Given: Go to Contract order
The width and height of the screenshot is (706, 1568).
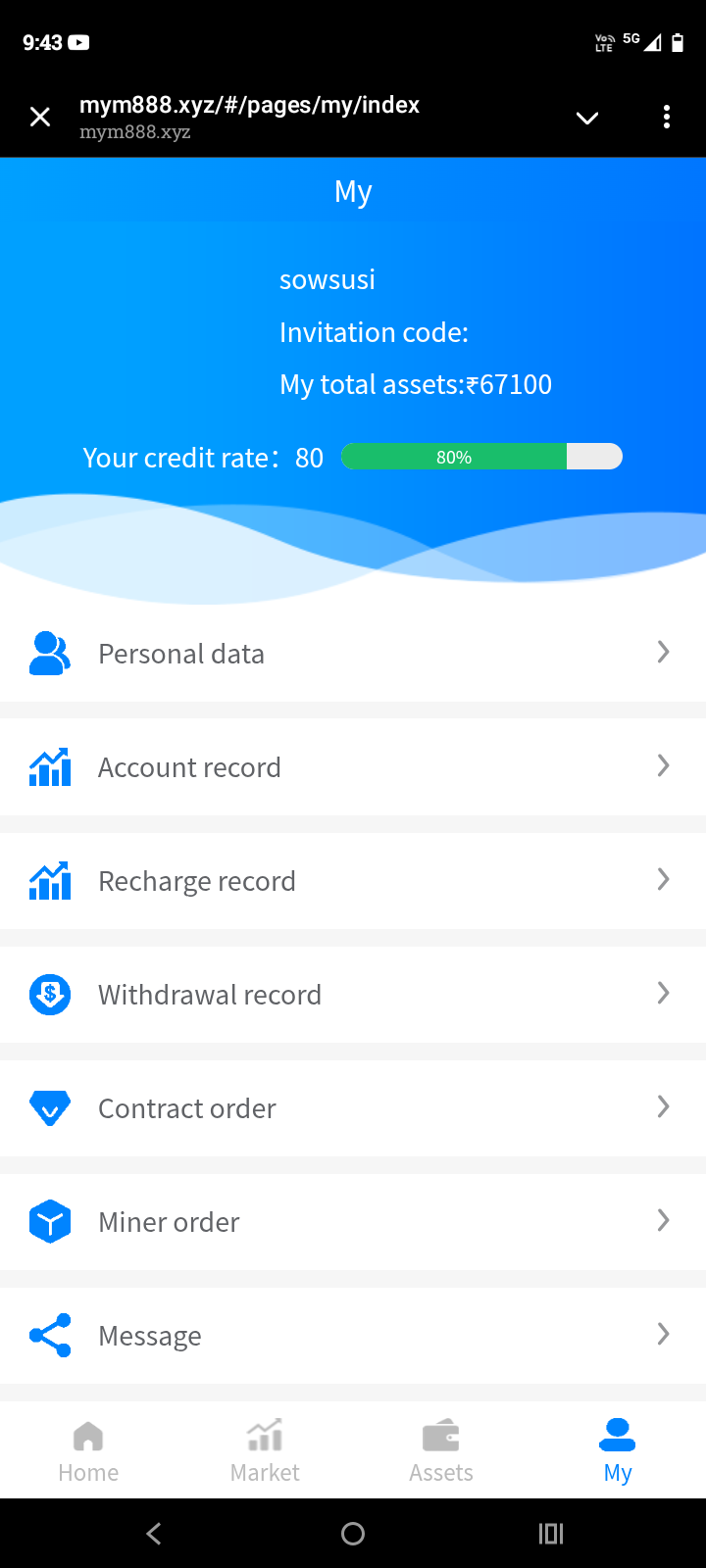Looking at the screenshot, I should coord(353,1108).
